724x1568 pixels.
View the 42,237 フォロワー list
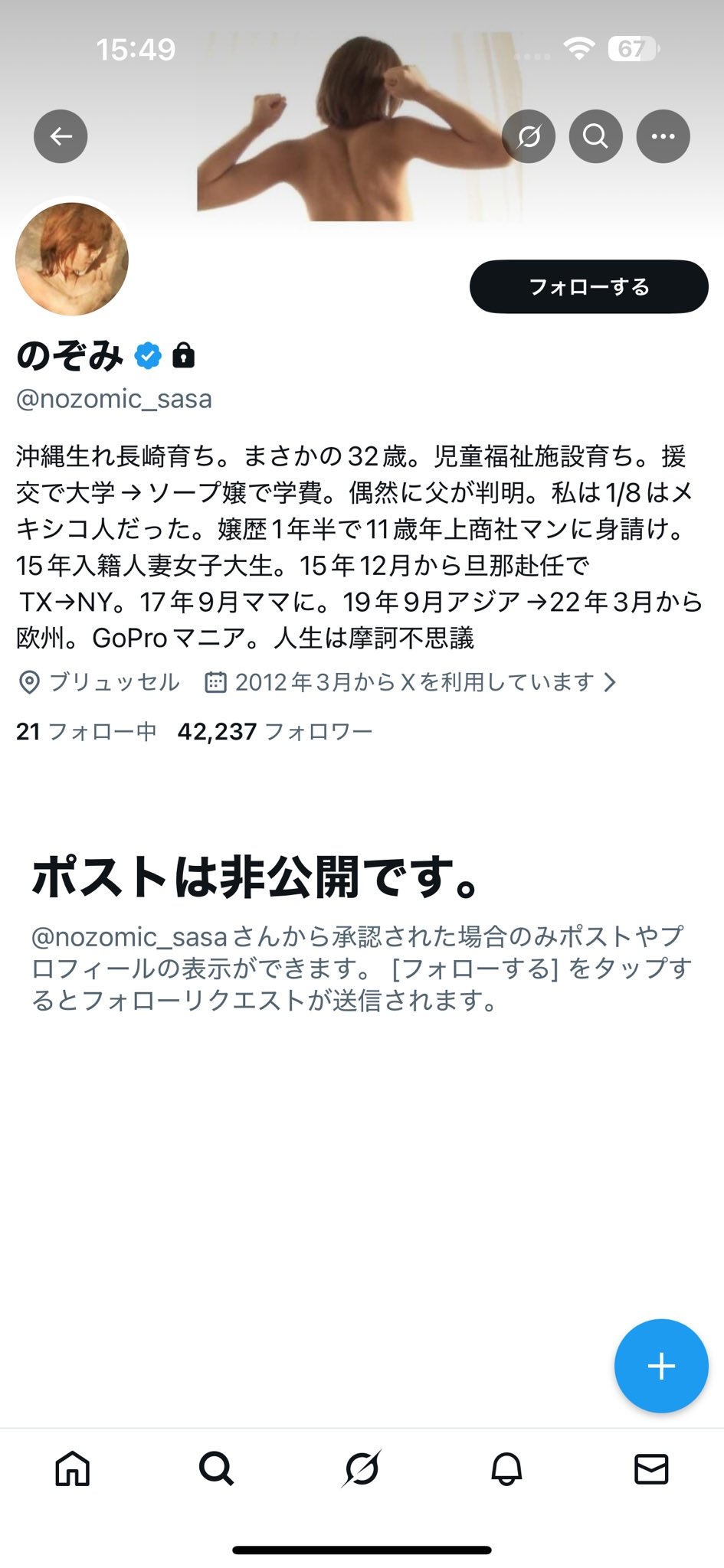click(x=274, y=731)
